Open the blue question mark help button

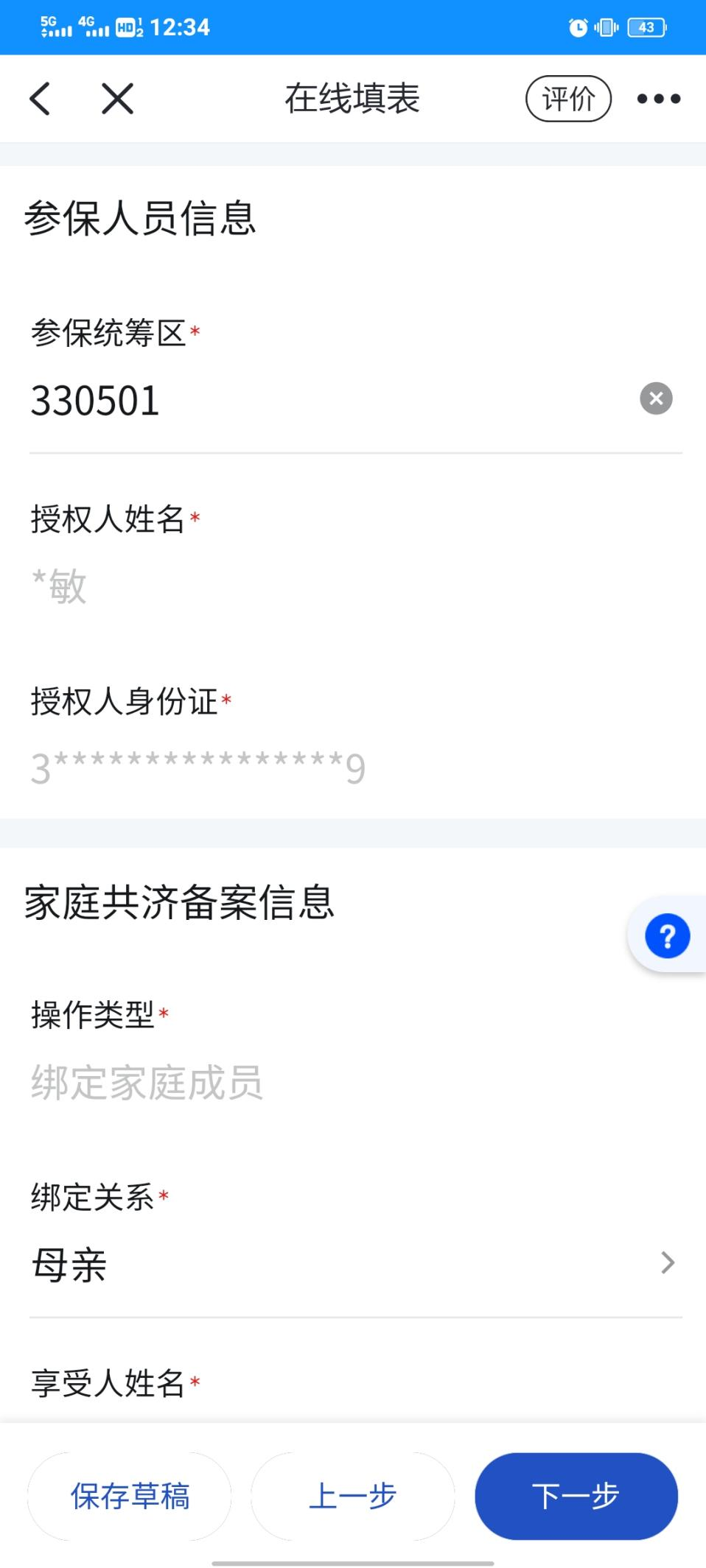[x=667, y=936]
